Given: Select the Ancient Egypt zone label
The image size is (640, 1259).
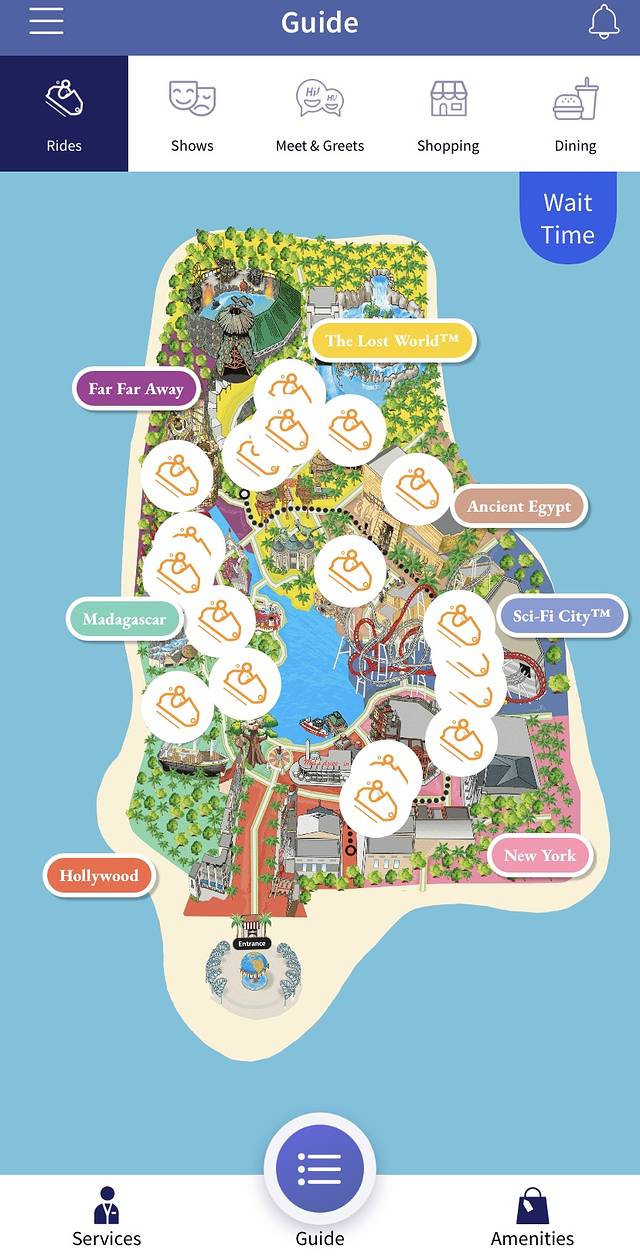Looking at the screenshot, I should click(x=519, y=507).
